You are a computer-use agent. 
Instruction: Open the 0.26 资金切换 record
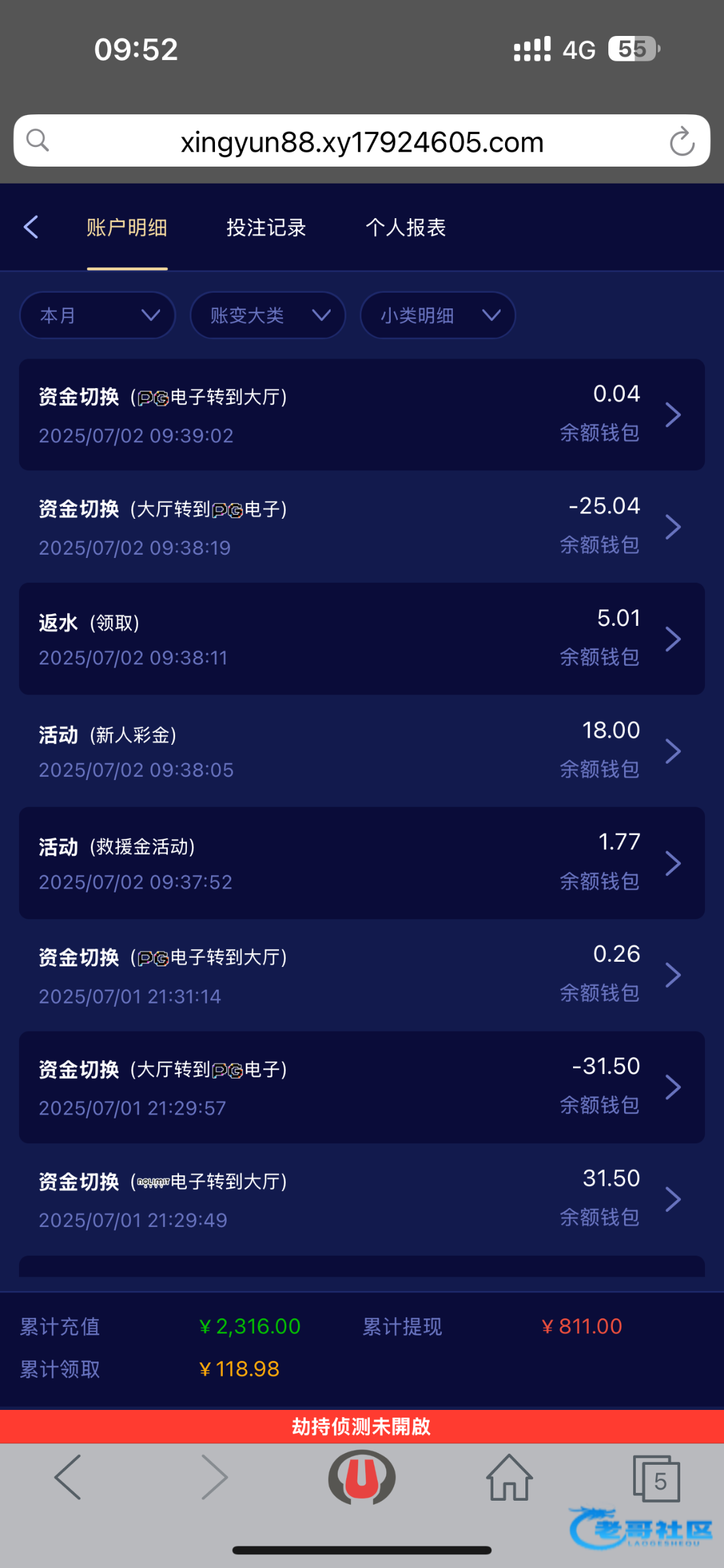(361, 975)
